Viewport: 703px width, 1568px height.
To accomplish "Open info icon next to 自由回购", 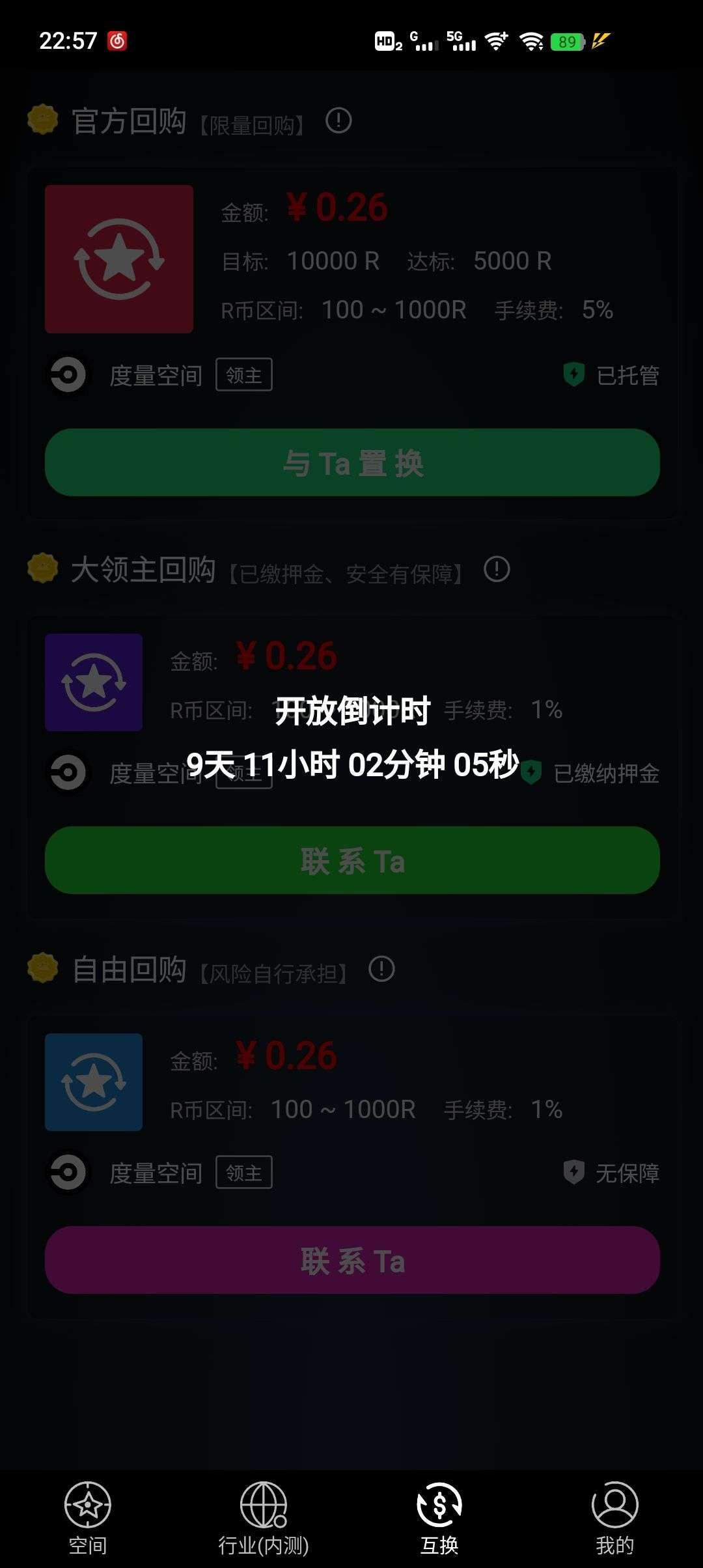I will [381, 969].
